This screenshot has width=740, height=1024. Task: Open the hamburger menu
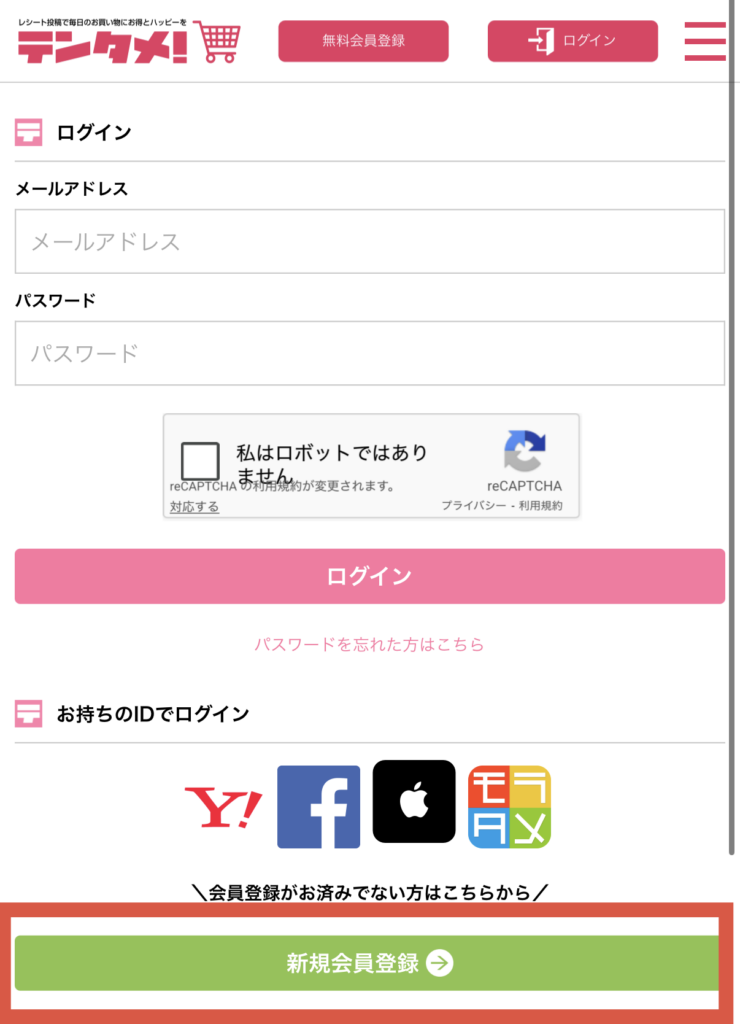(x=705, y=41)
